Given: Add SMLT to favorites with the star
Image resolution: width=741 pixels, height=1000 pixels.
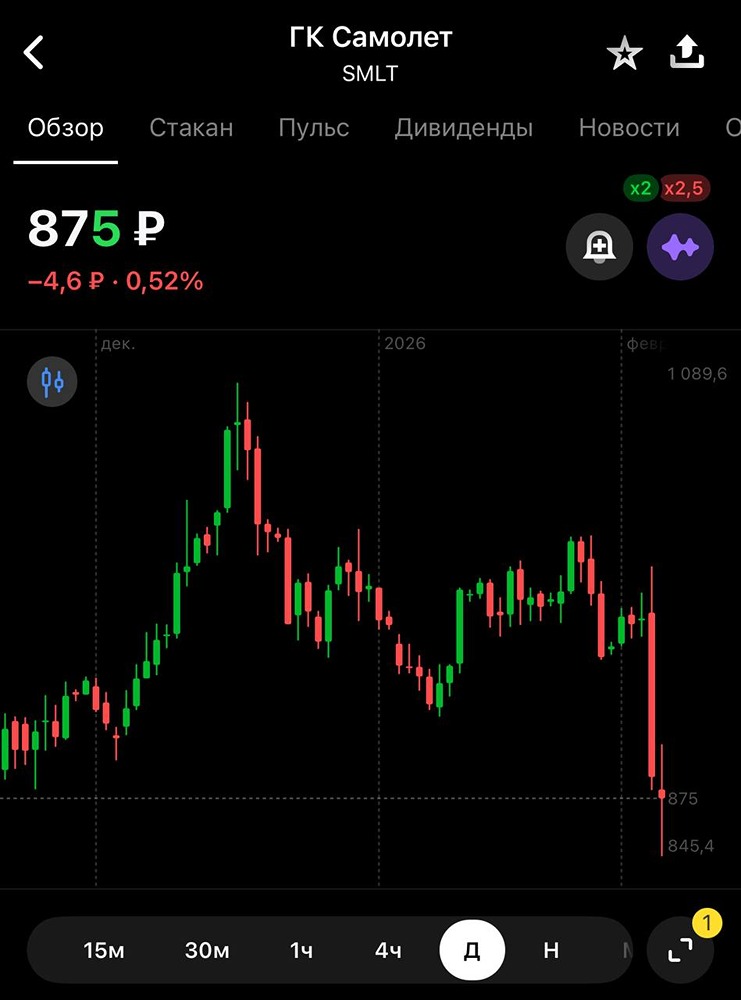Looking at the screenshot, I should click(625, 54).
